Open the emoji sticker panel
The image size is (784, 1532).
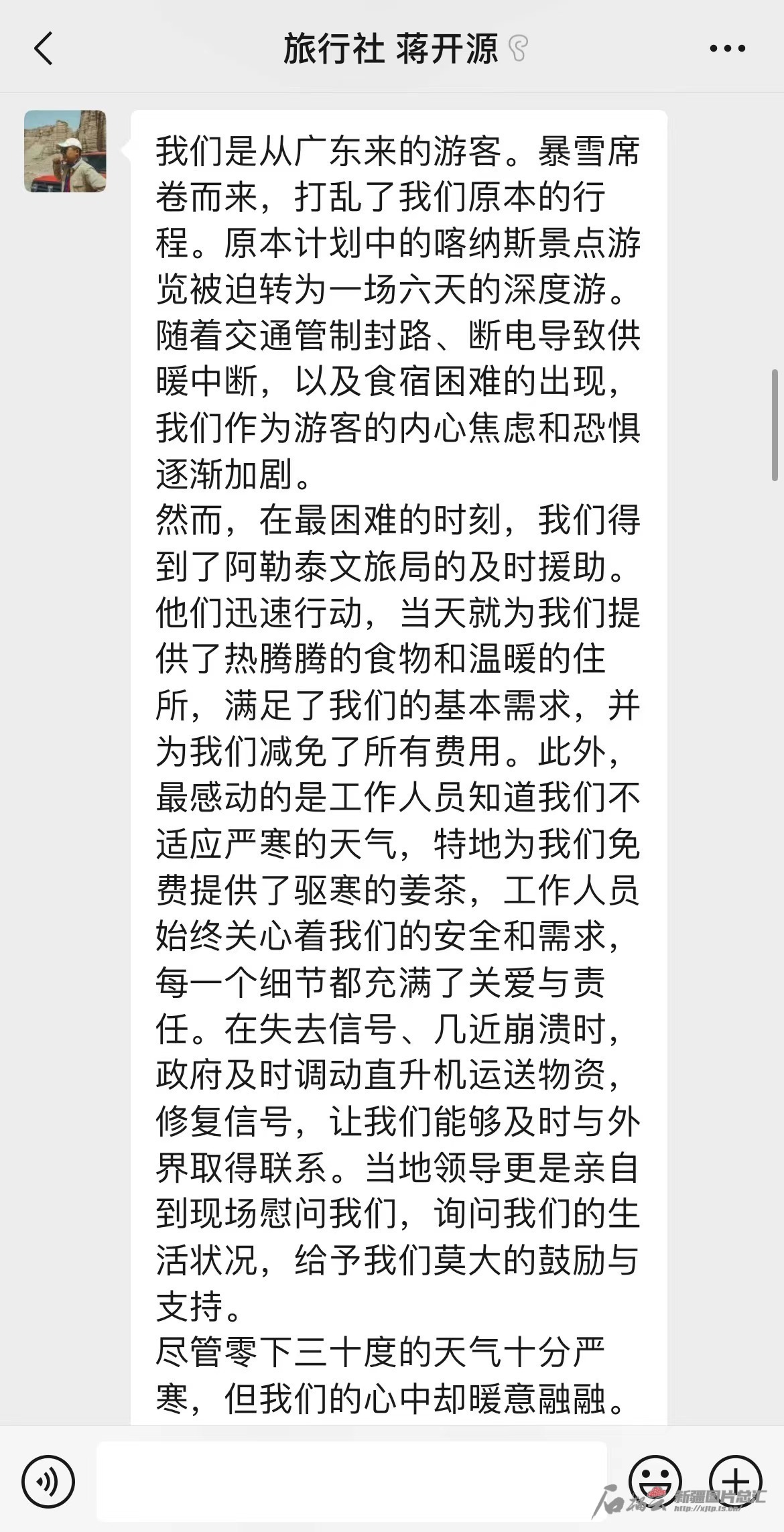[655, 1480]
